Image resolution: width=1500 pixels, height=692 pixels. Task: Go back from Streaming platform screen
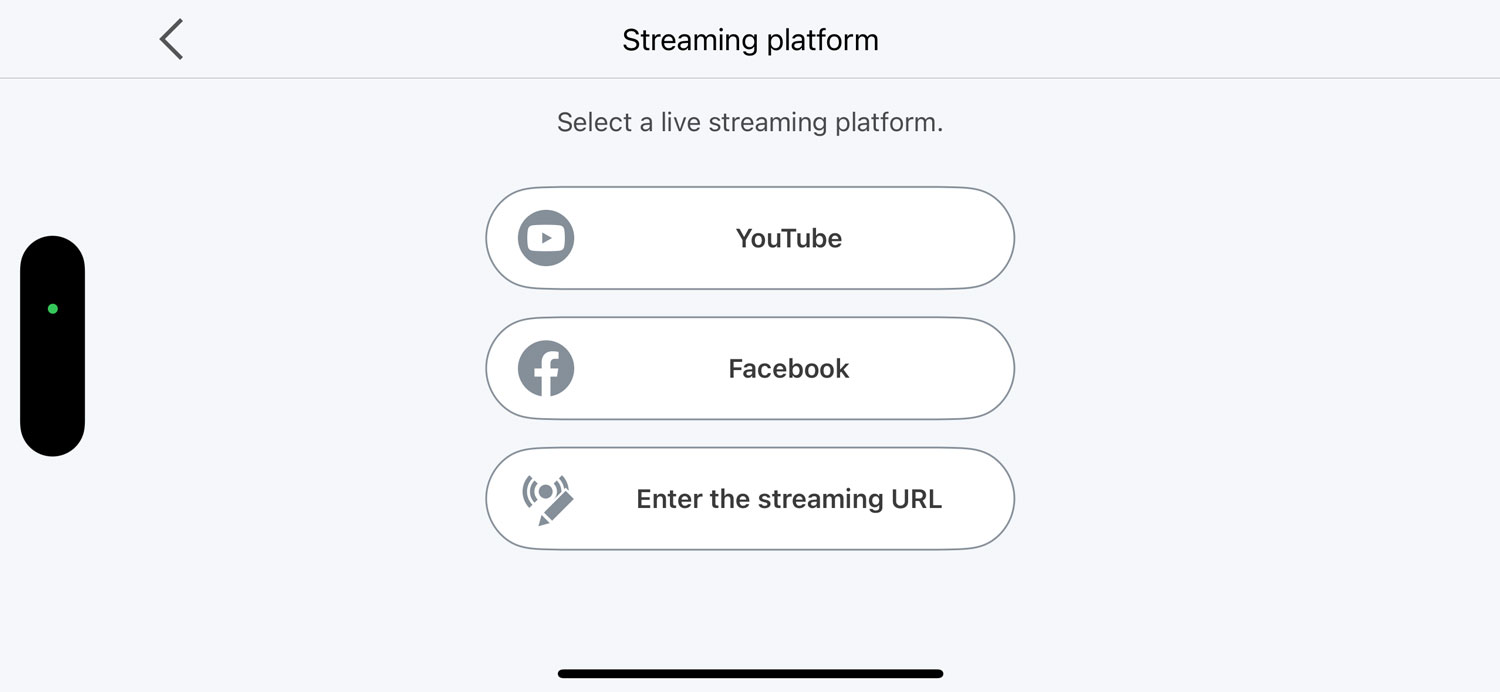point(172,40)
